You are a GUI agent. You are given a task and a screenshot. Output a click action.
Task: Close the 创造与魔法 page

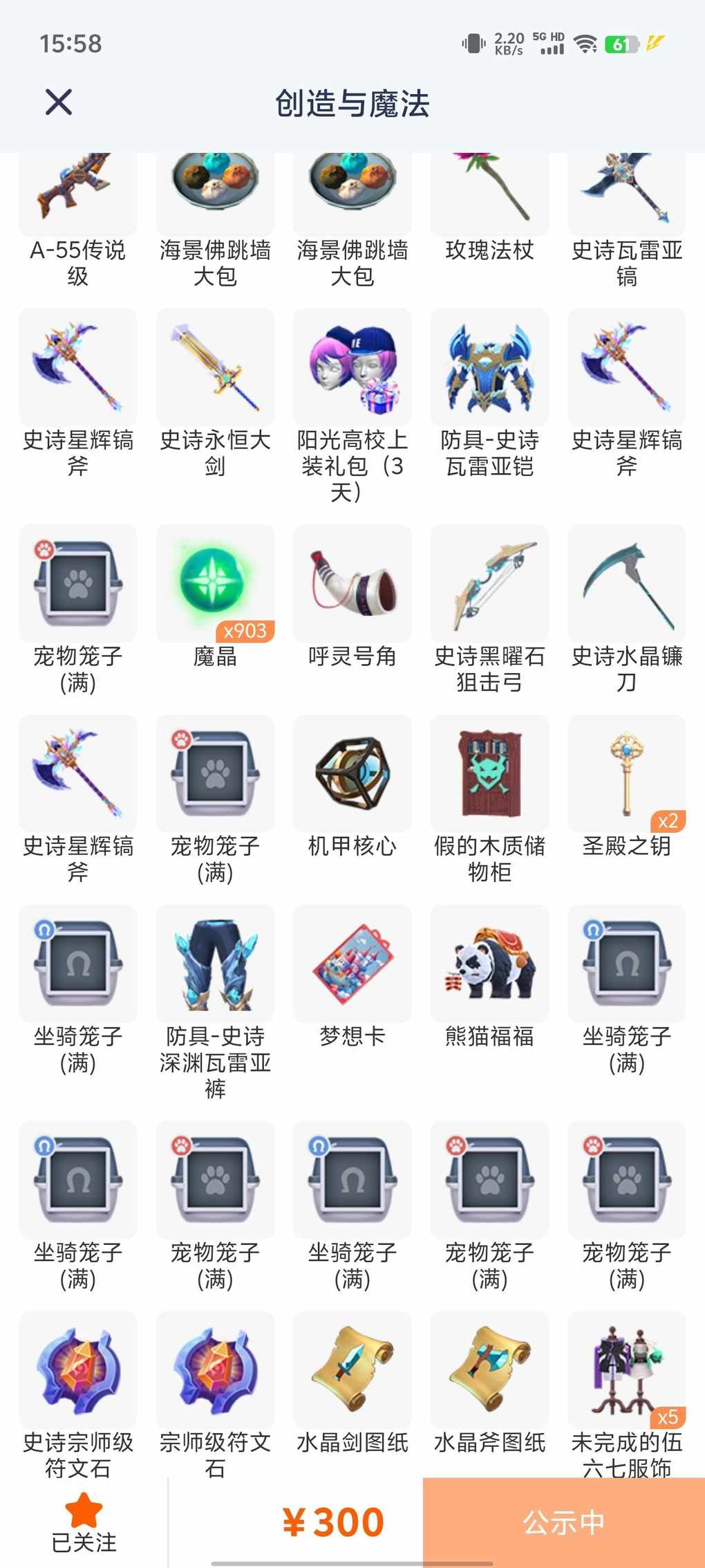(x=59, y=102)
